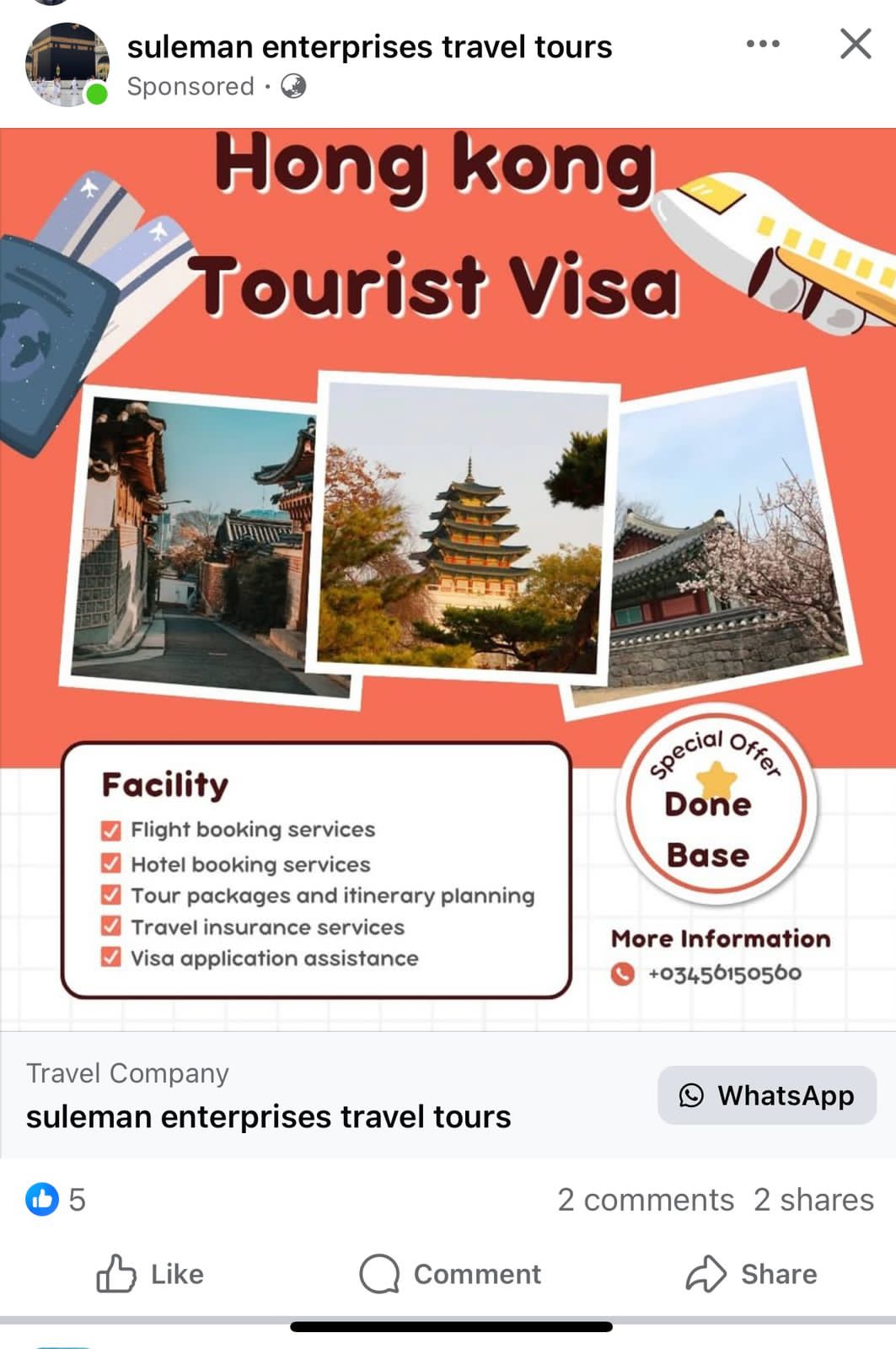Open the suleman enterprises page name at top
896x1349 pixels.
click(x=369, y=47)
